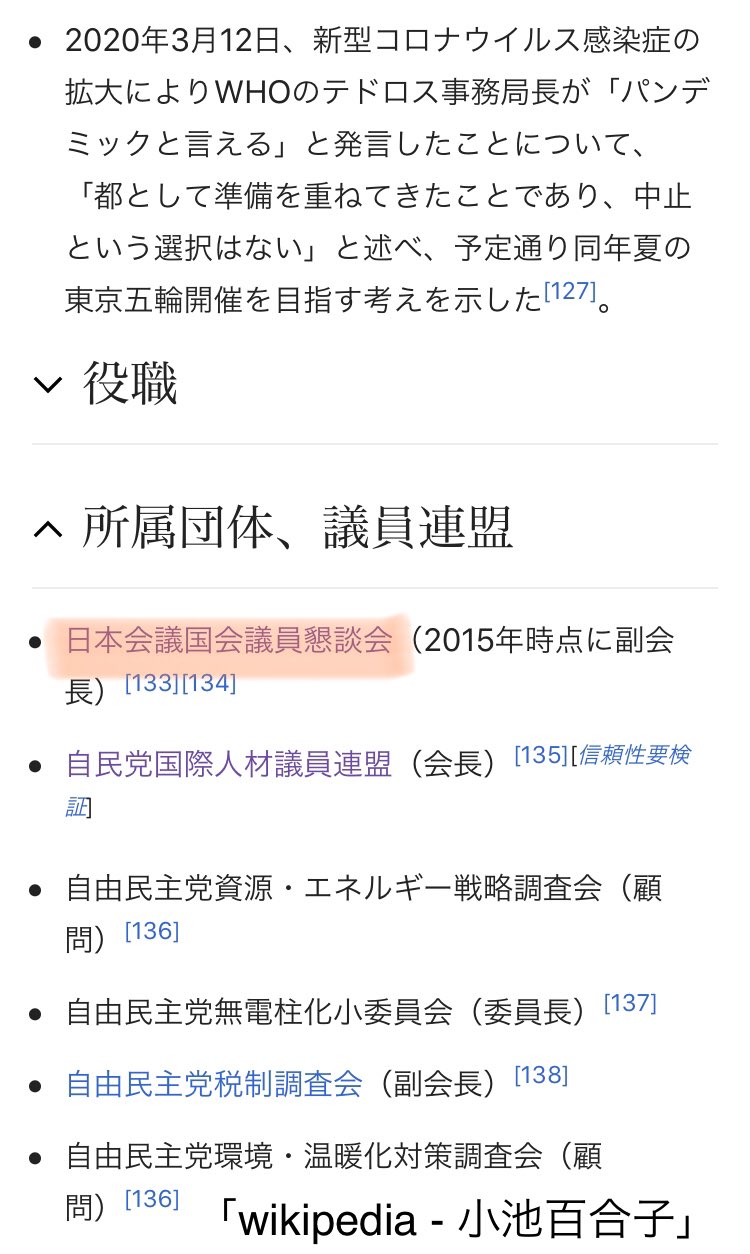Open citation [136] after 資源・エネルギー戦略調査会
Viewport: 750px width, 1254px height.
(x=152, y=931)
